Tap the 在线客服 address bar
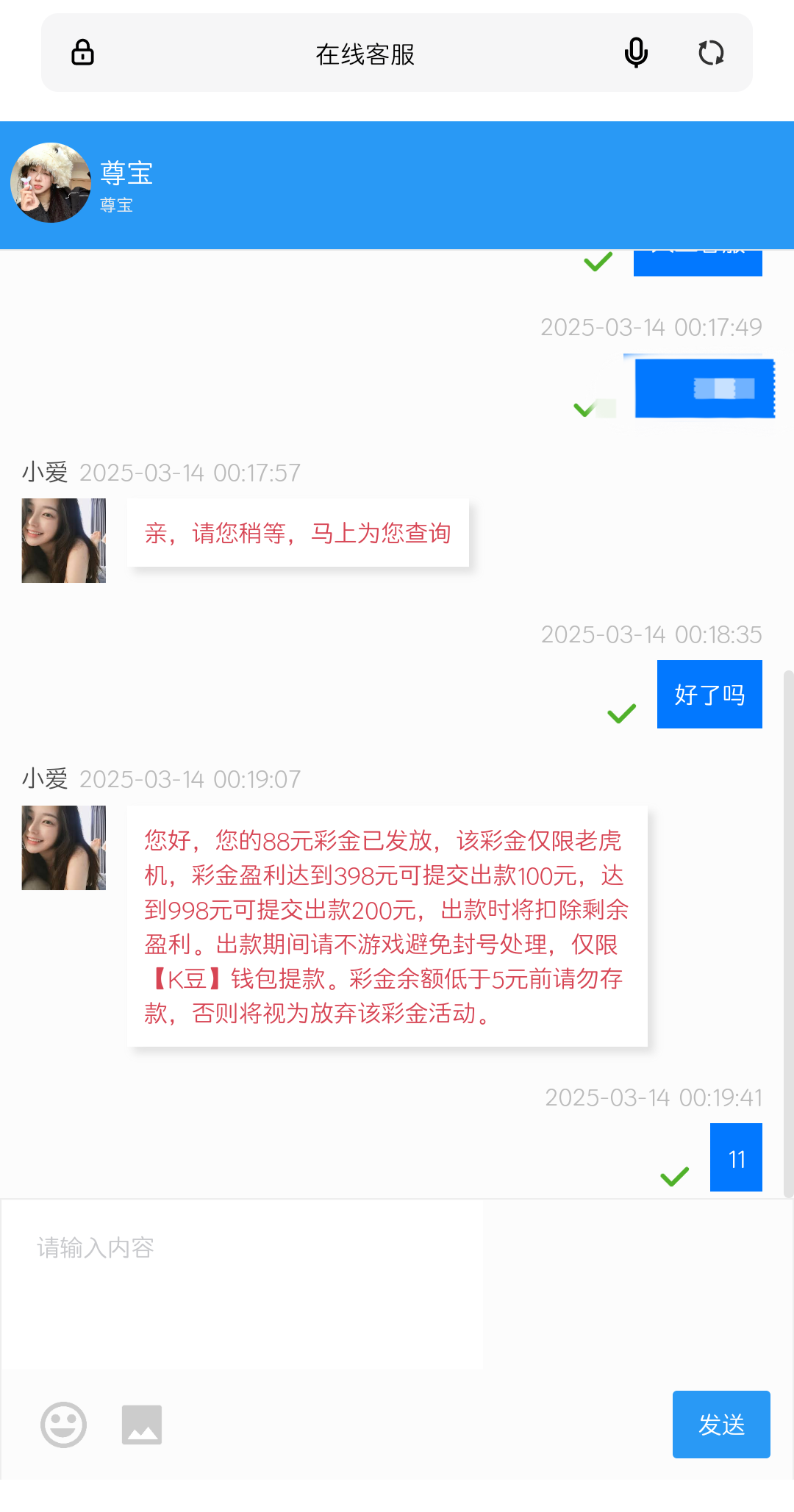This screenshot has height=1512, width=794. (365, 54)
